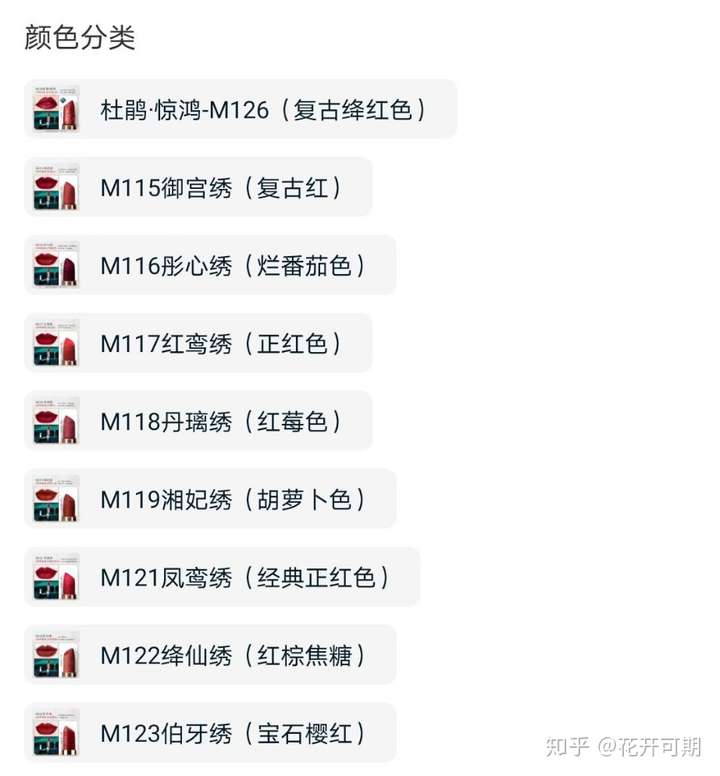The width and height of the screenshot is (720, 776).
Task: Select 杜鹃·惊鸿-M126 复古绛红色 option
Action: (x=240, y=109)
